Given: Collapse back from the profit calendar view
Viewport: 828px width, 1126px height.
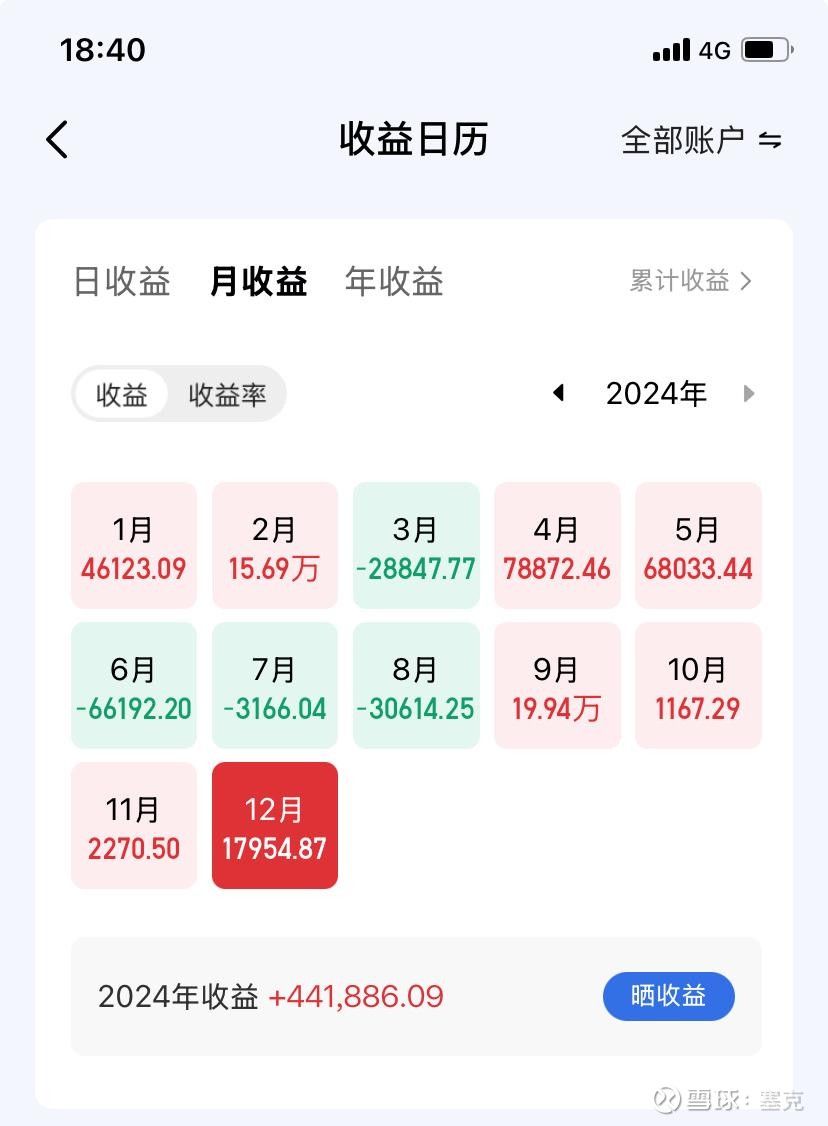Looking at the screenshot, I should pyautogui.click(x=57, y=139).
